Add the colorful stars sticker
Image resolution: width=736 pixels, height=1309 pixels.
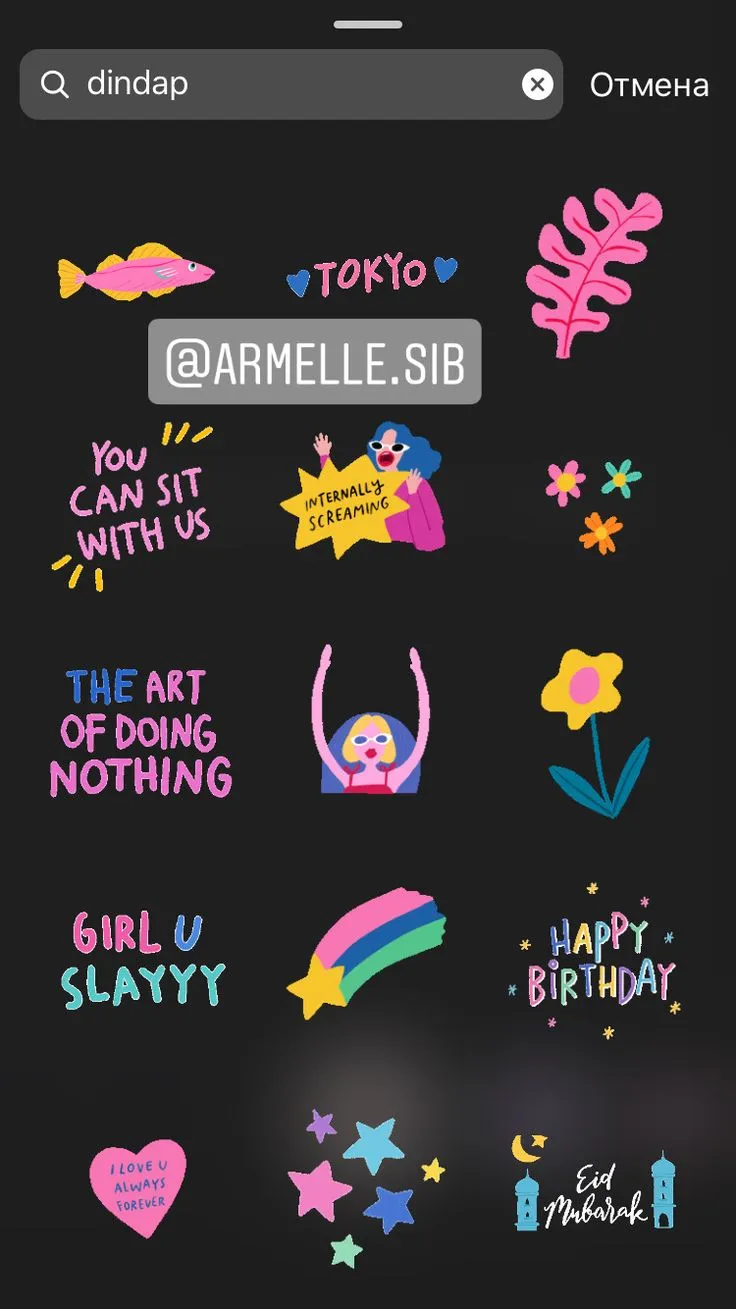(x=365, y=1186)
